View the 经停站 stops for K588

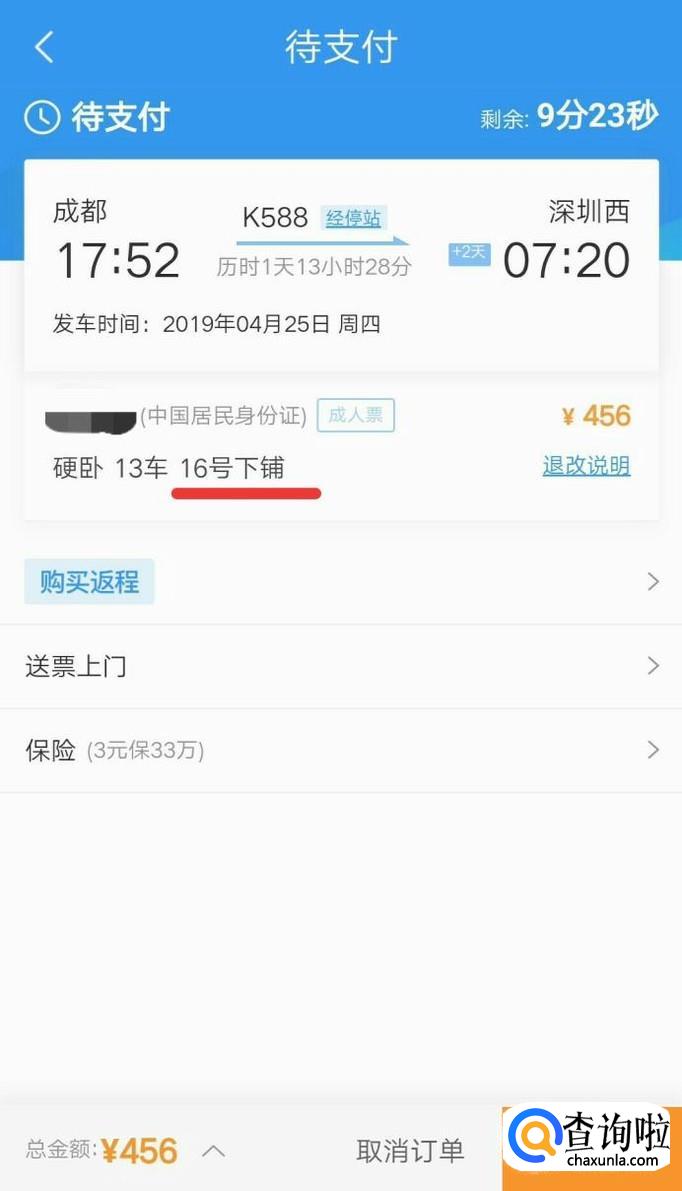tap(354, 218)
